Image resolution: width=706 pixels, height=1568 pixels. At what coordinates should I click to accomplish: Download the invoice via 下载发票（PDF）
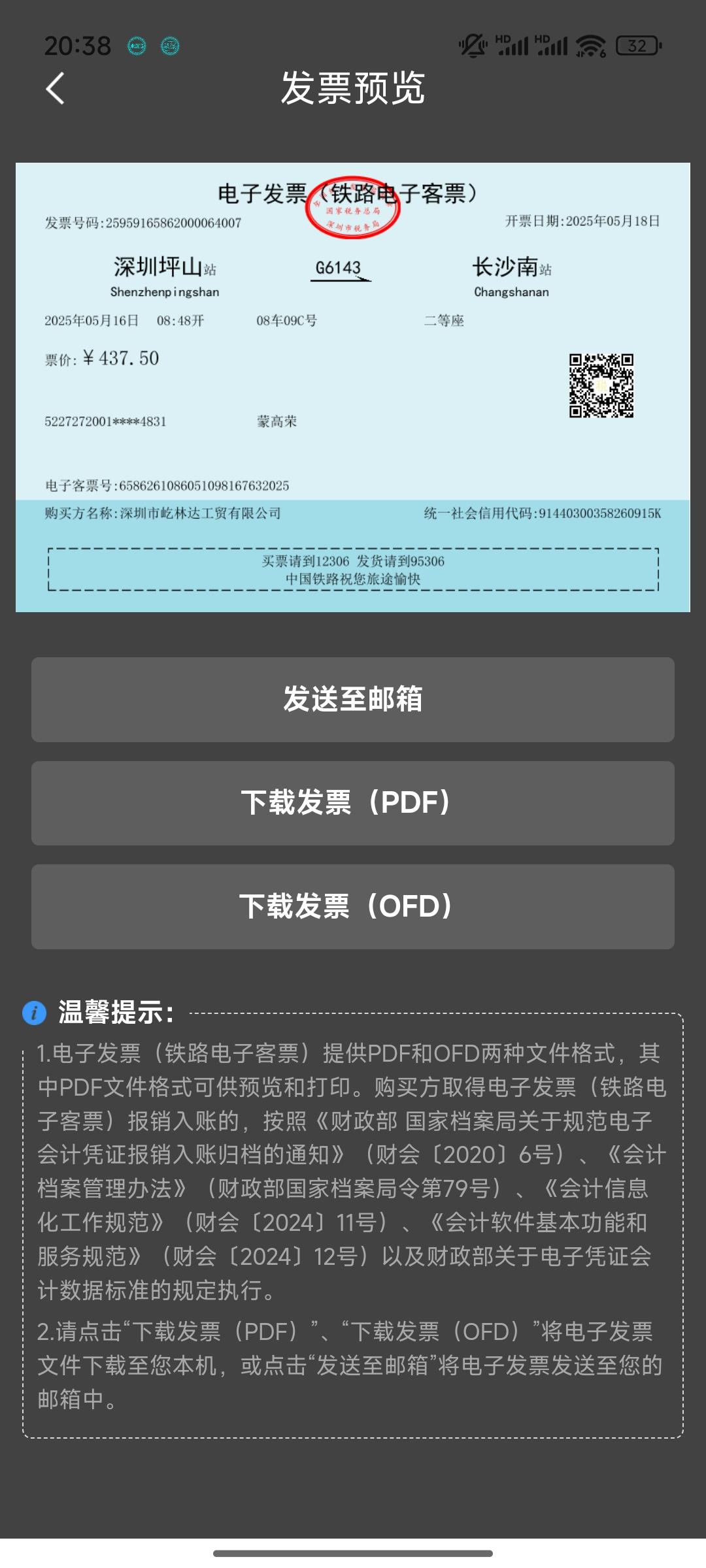pyautogui.click(x=353, y=803)
